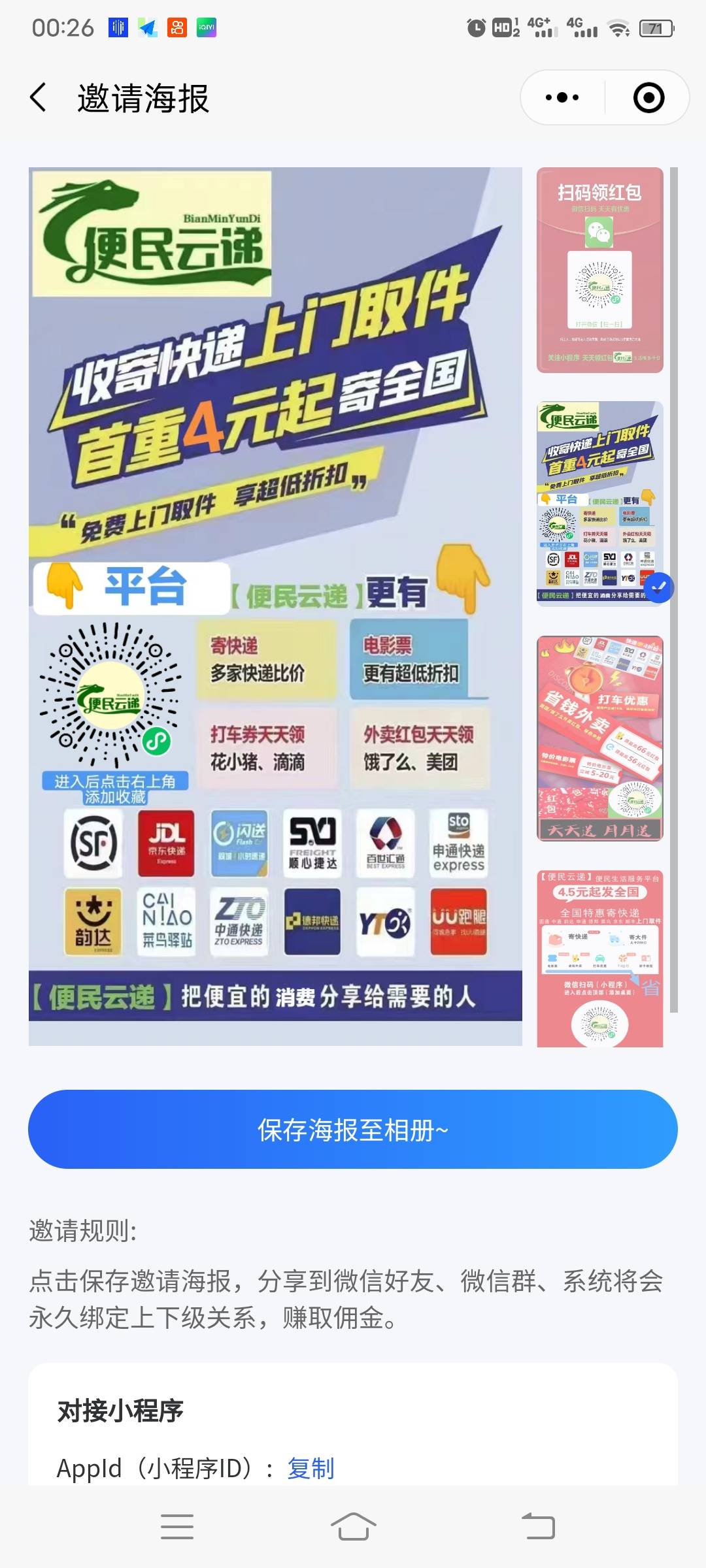706x1568 pixels.
Task: Tap 保存海报至相册 button
Action: [x=353, y=1129]
